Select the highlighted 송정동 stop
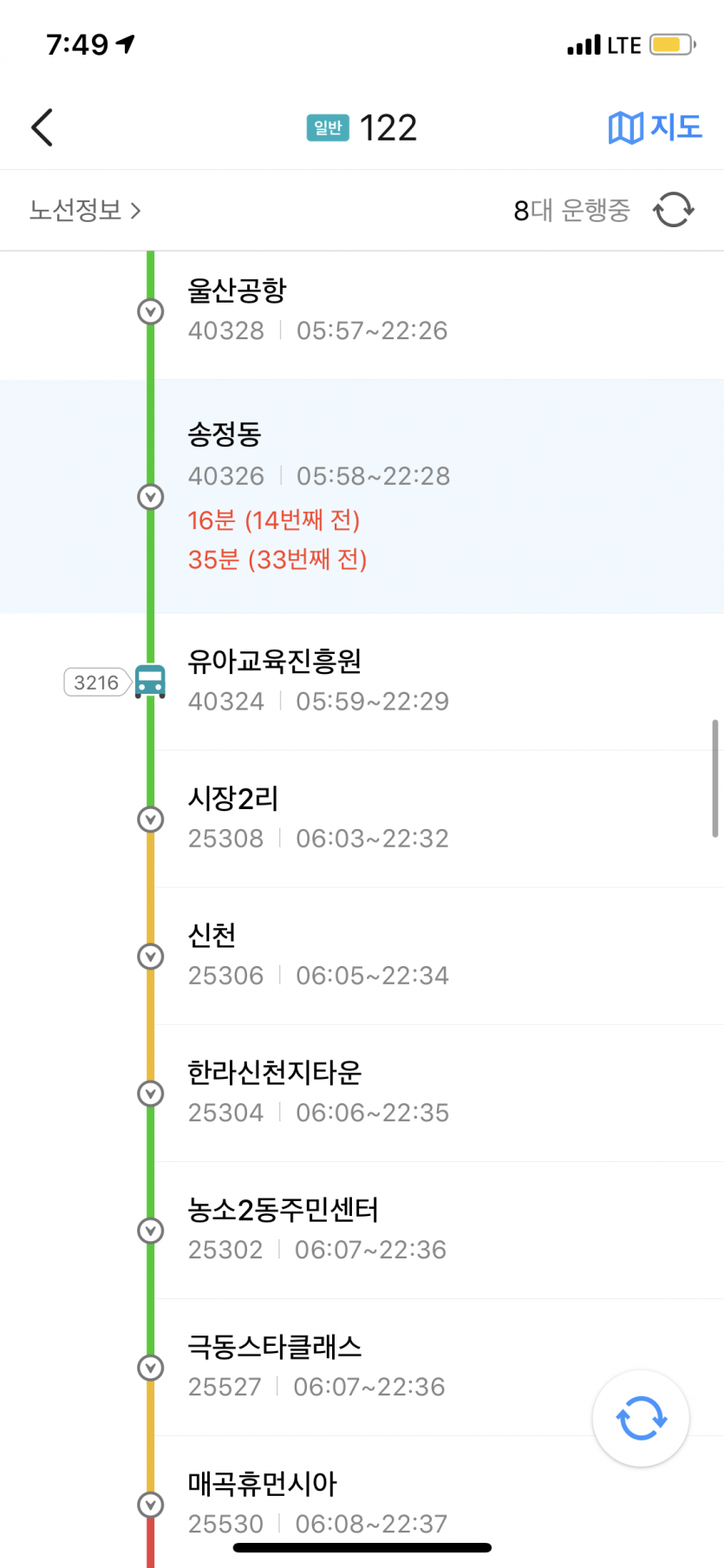724x1568 pixels. coord(362,496)
